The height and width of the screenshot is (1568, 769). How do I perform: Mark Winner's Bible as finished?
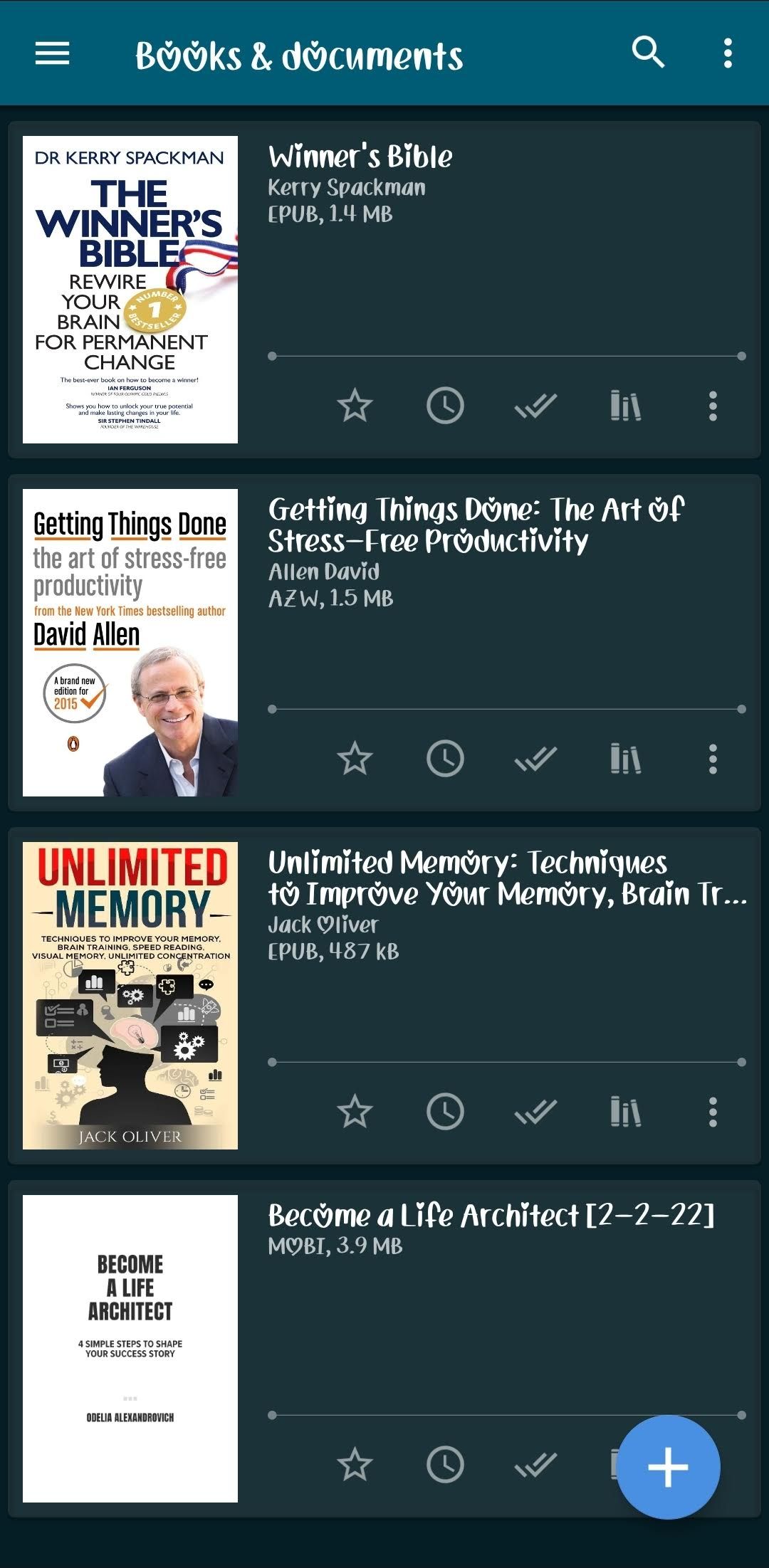coord(535,406)
